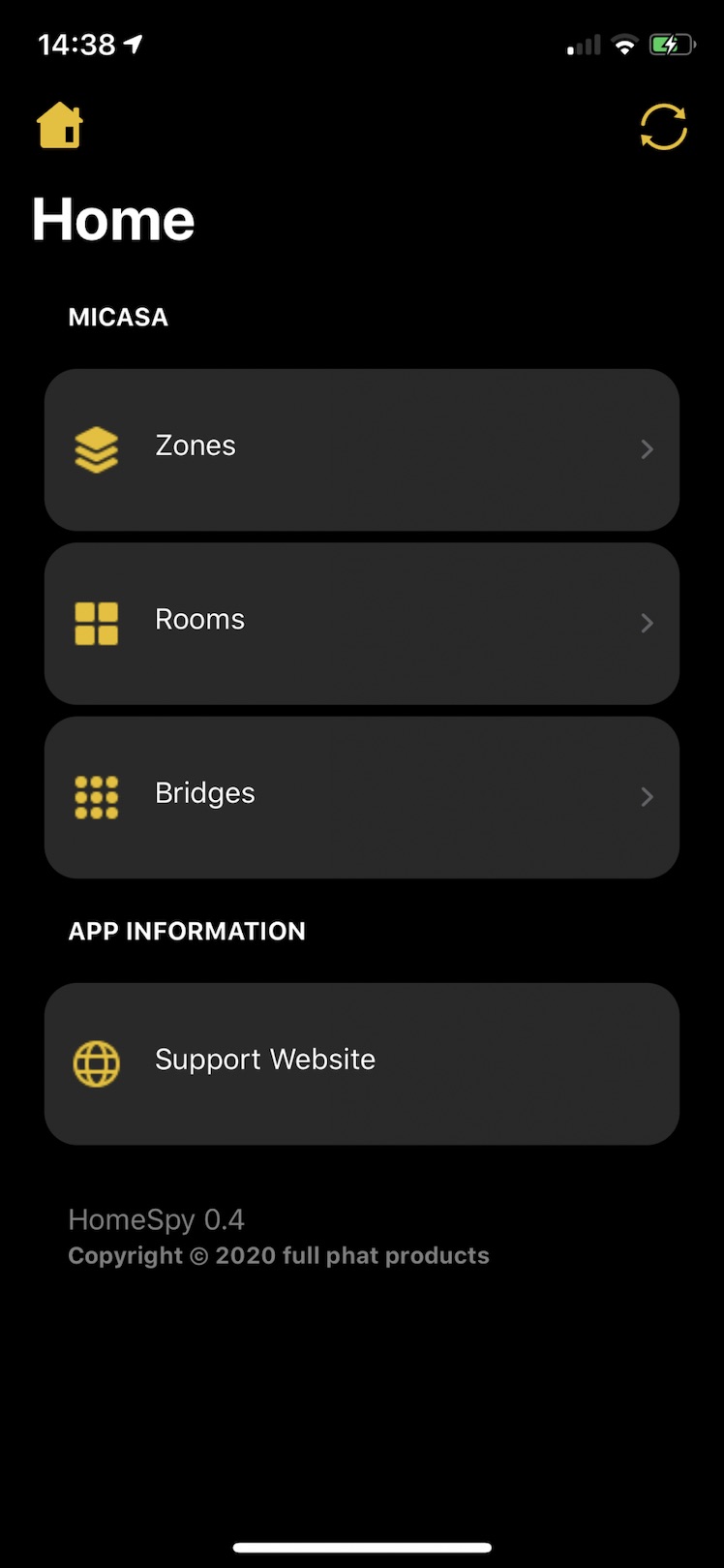The width and height of the screenshot is (724, 1568).
Task: Visit the Support Website
Action: [361, 1062]
